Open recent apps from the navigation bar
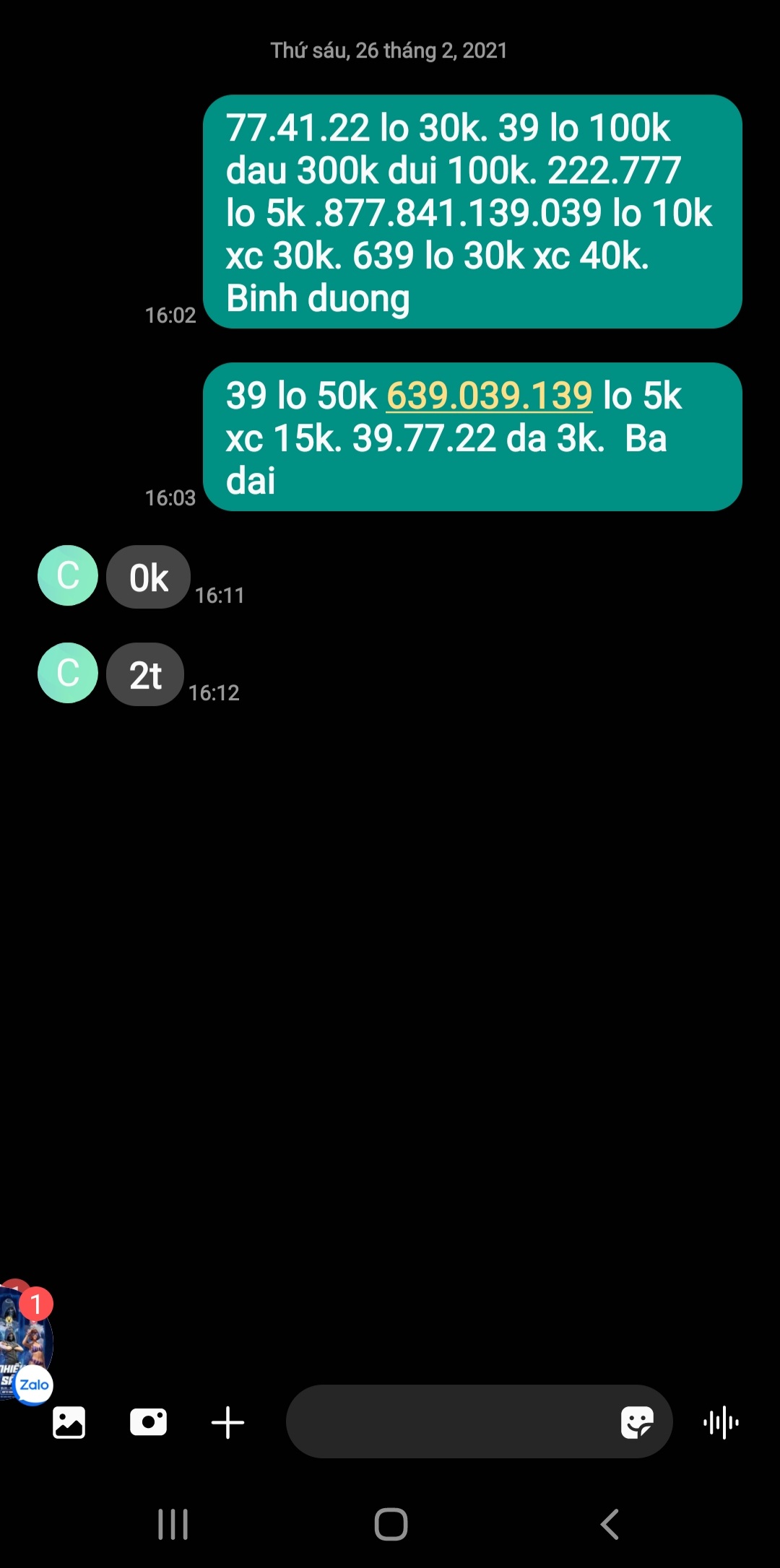Screen dimensions: 780x1568 point(173,1525)
